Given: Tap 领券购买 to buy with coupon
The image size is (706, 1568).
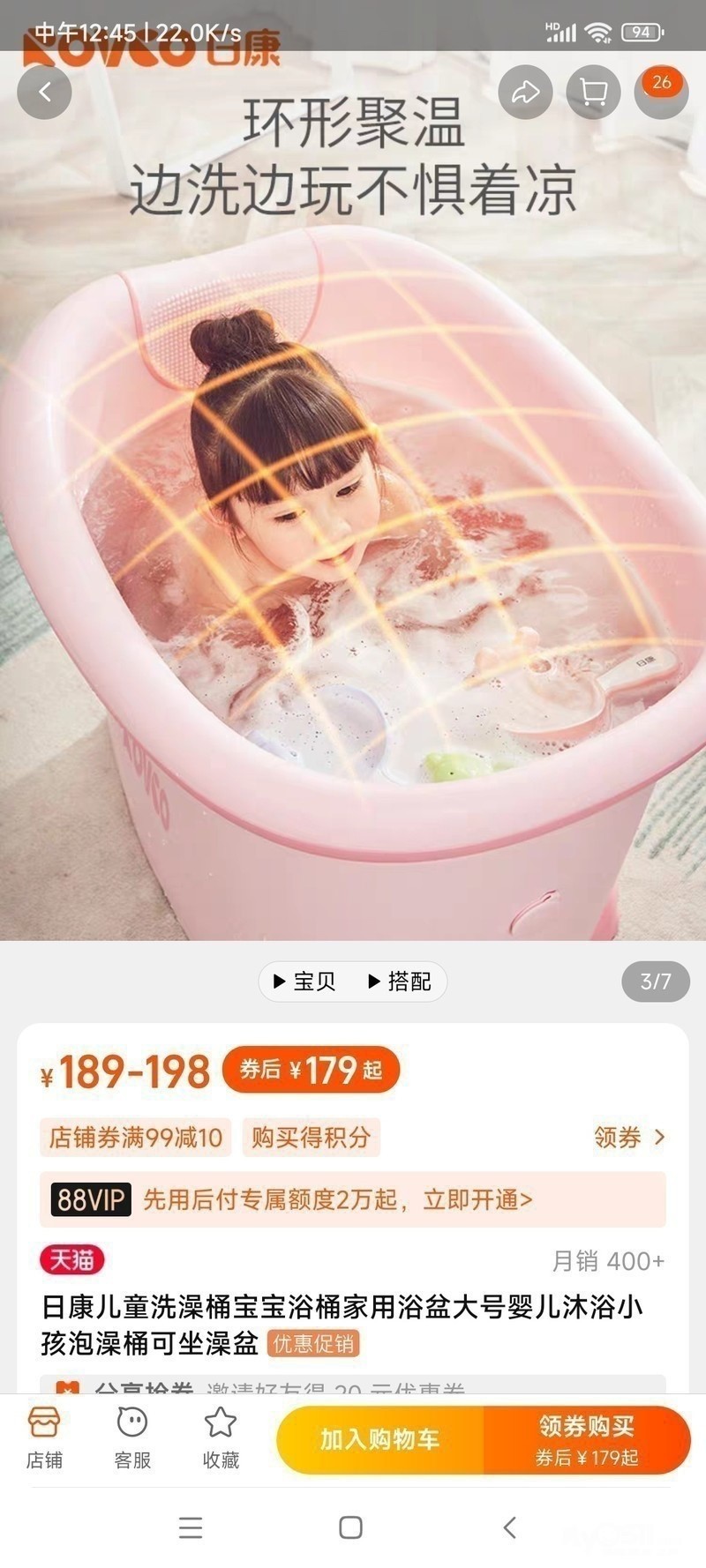Looking at the screenshot, I should [587, 1440].
